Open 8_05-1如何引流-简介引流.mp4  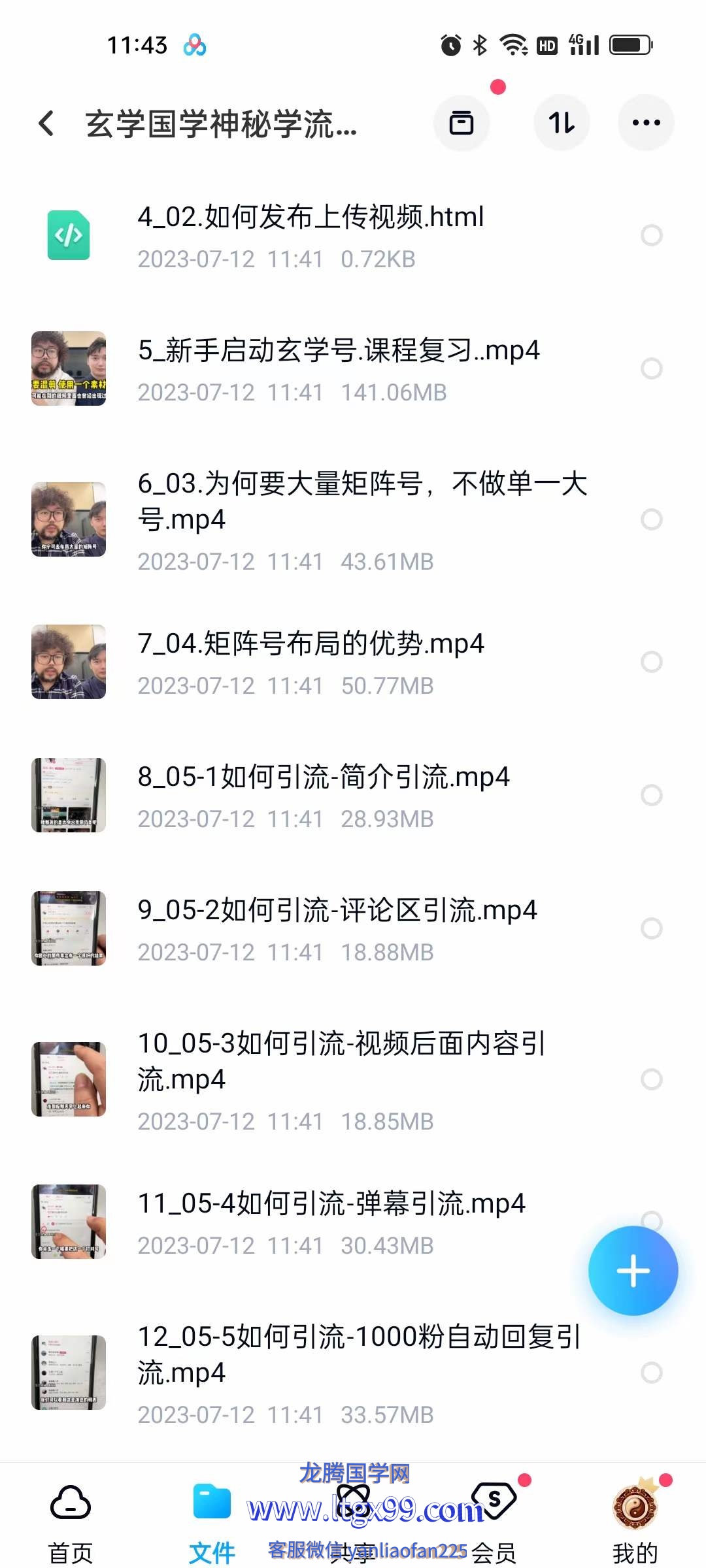(x=323, y=777)
